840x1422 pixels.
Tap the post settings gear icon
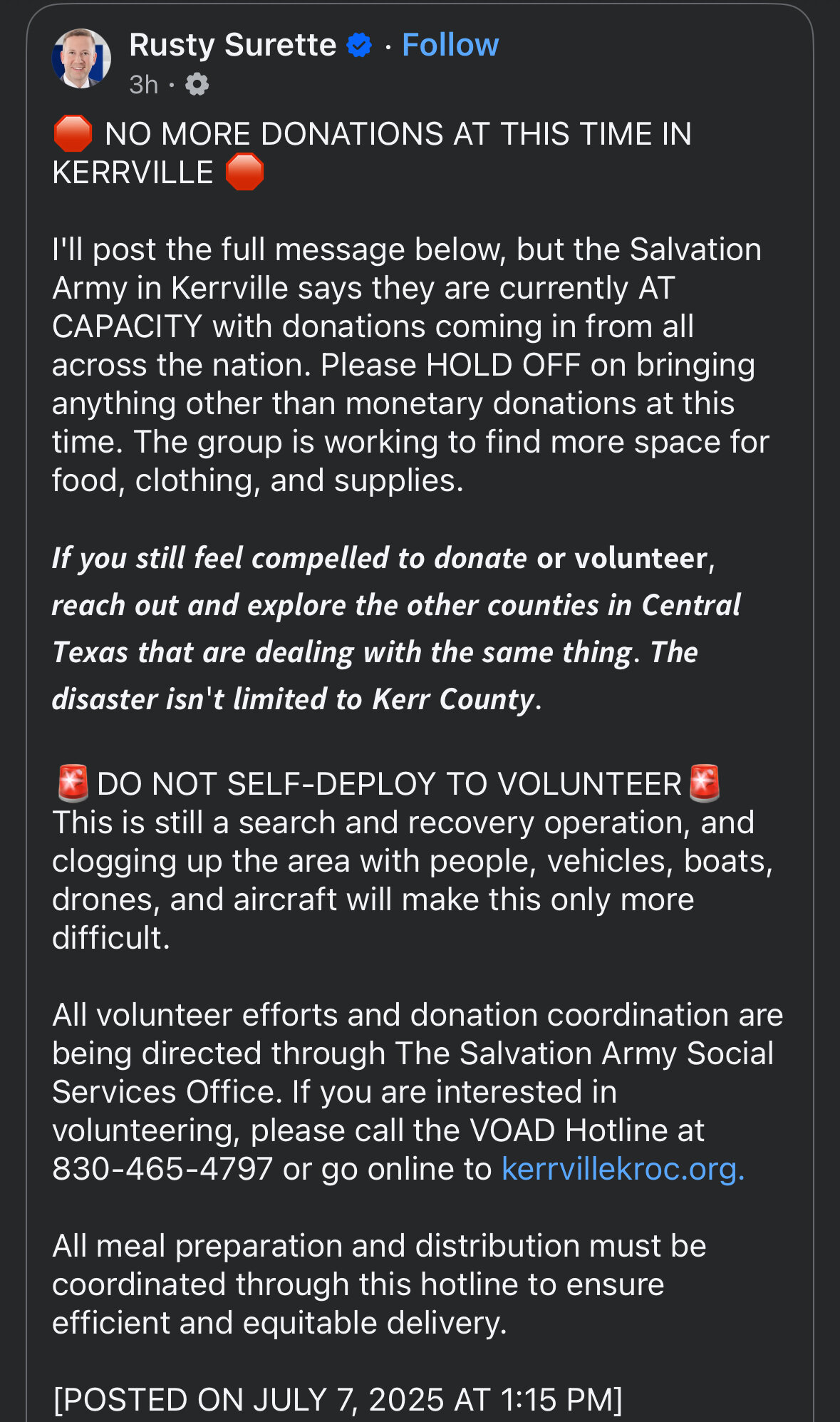click(197, 85)
